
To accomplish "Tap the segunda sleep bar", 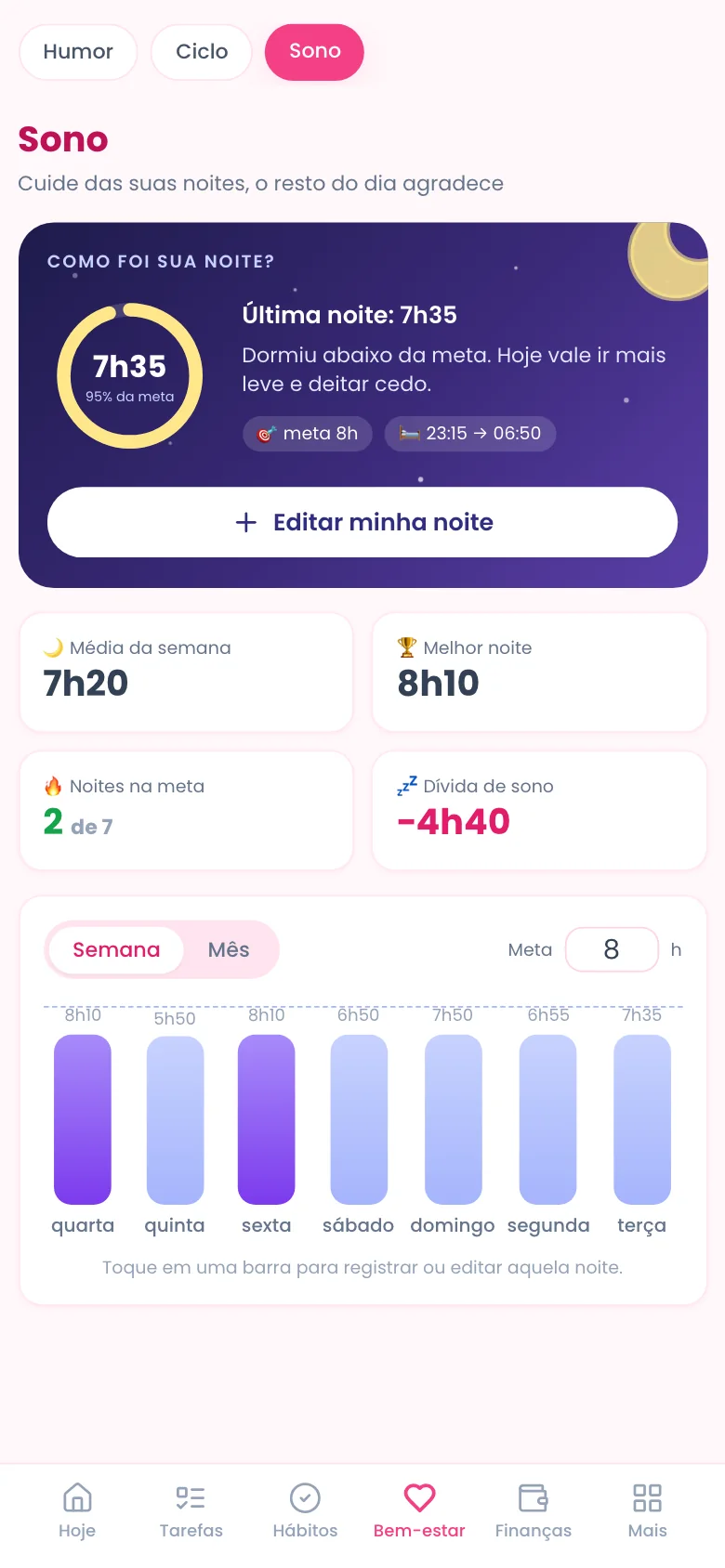I will [548, 1119].
